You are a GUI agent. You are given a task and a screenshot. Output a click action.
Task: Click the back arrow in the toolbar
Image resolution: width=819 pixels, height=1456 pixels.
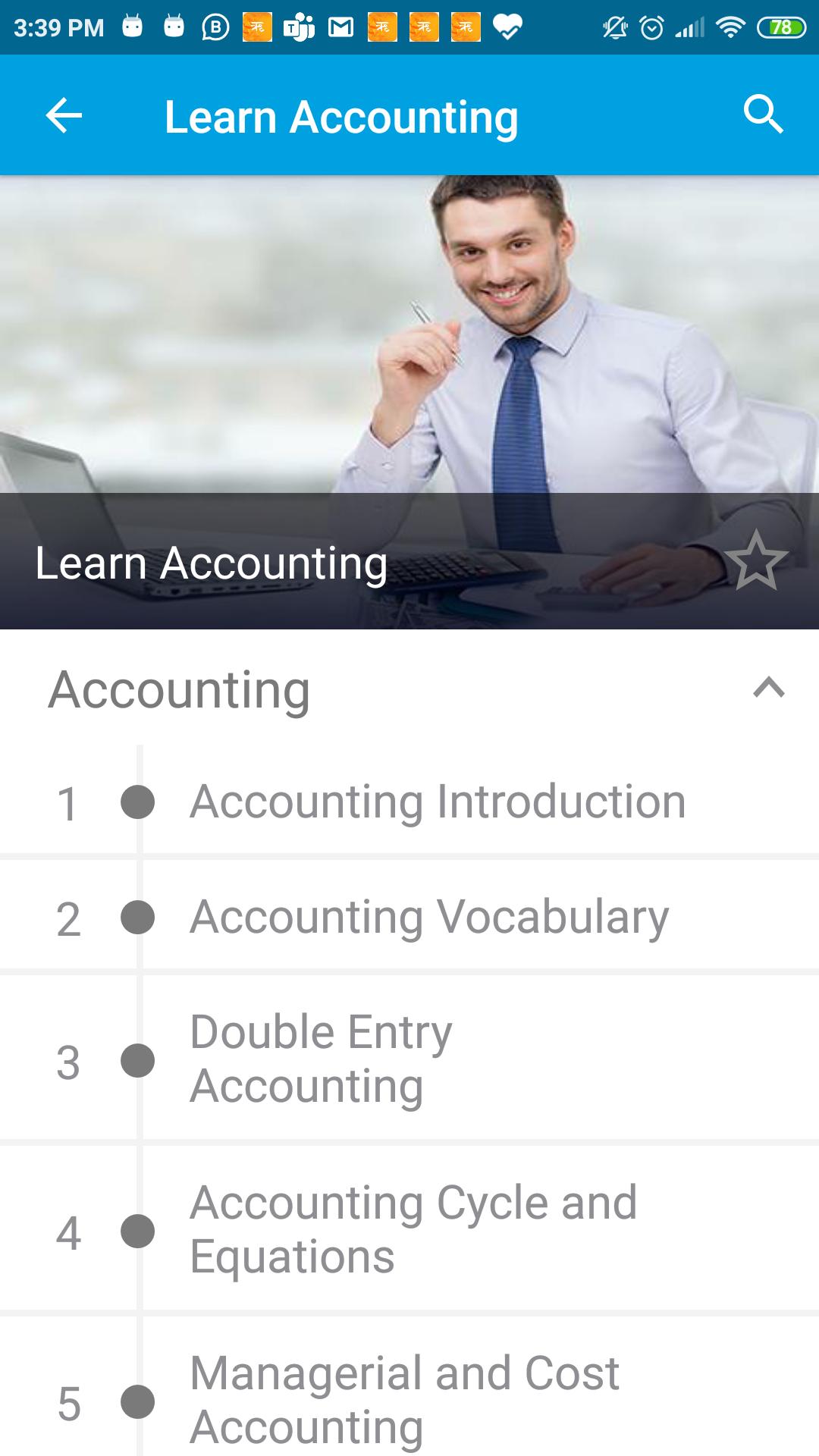62,115
